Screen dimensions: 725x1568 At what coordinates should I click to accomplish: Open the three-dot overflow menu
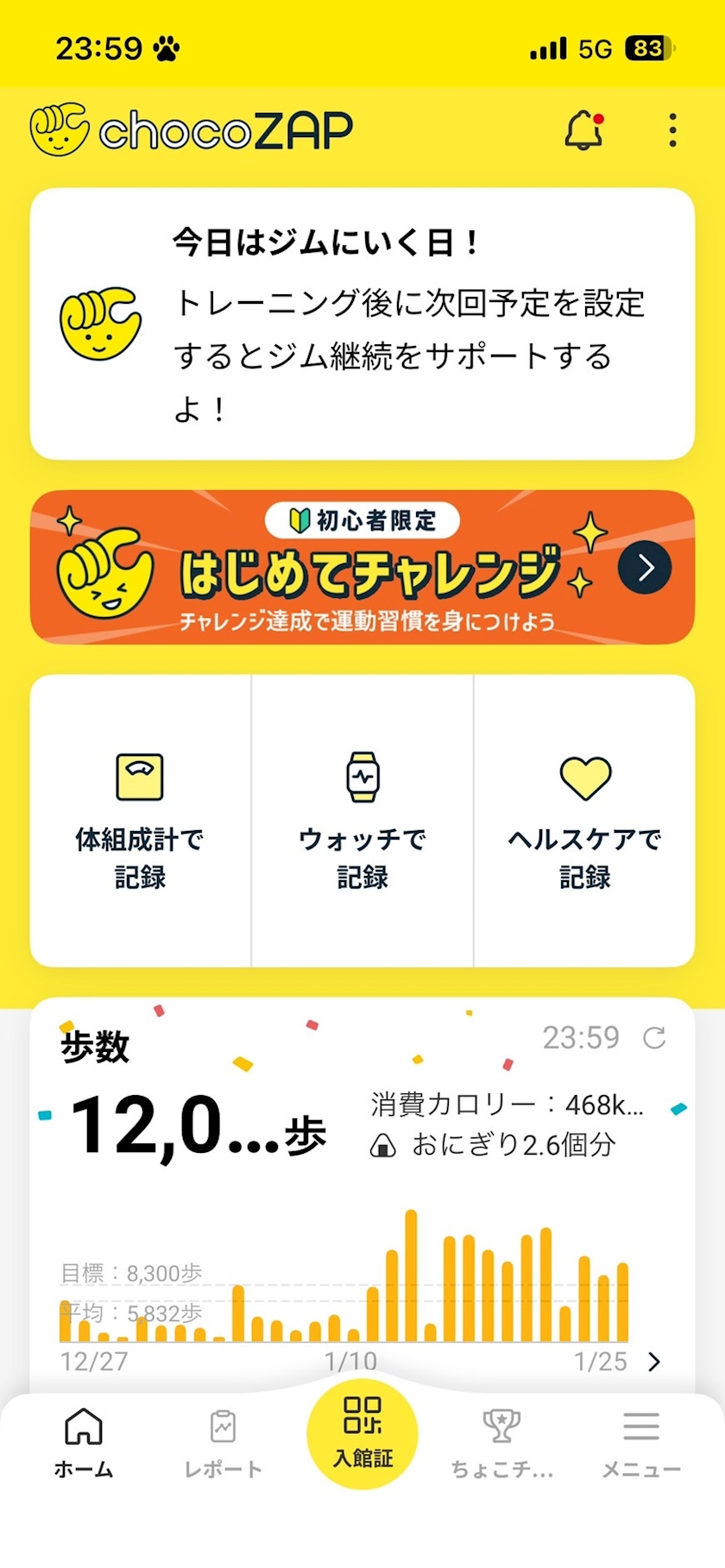click(672, 131)
